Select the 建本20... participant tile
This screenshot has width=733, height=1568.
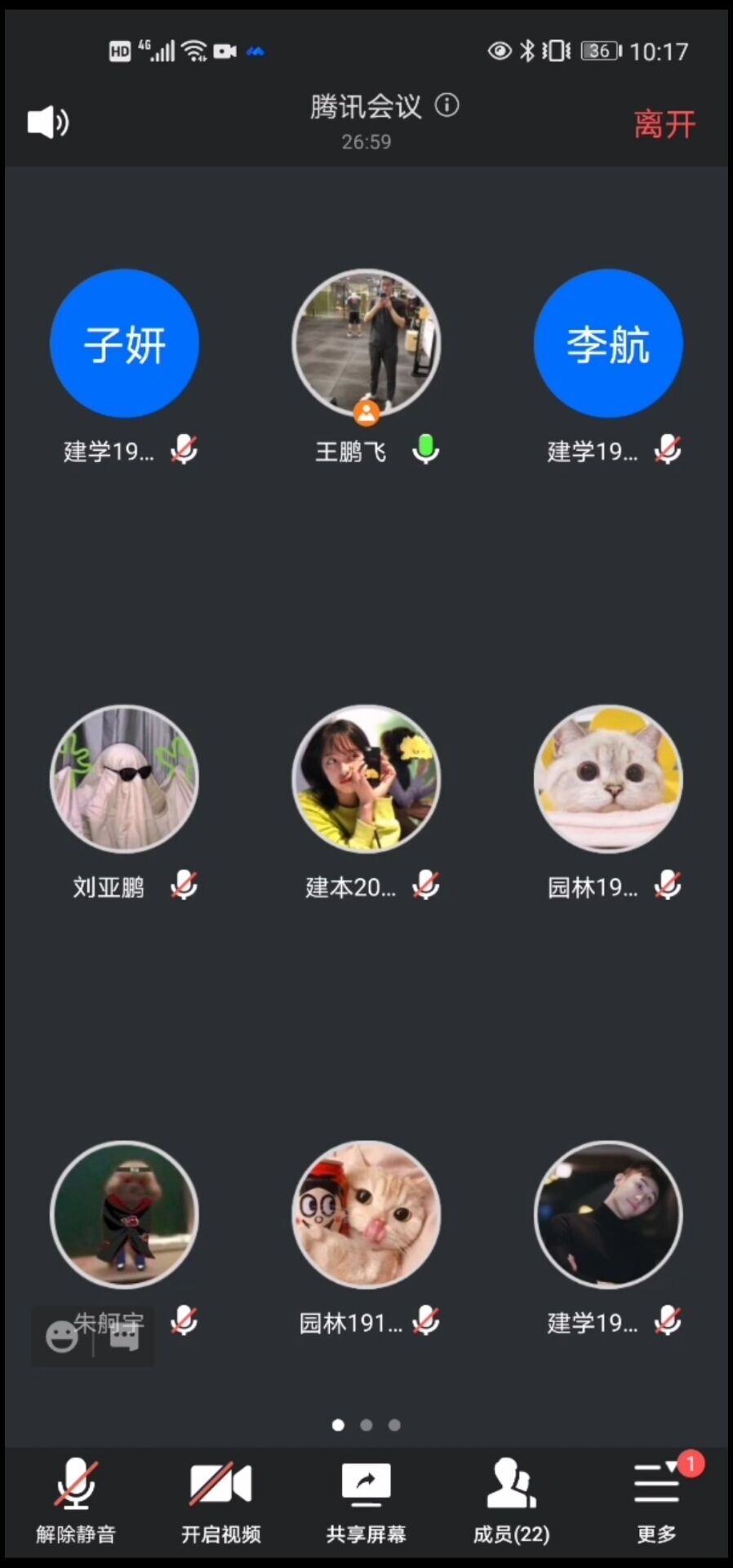(366, 779)
